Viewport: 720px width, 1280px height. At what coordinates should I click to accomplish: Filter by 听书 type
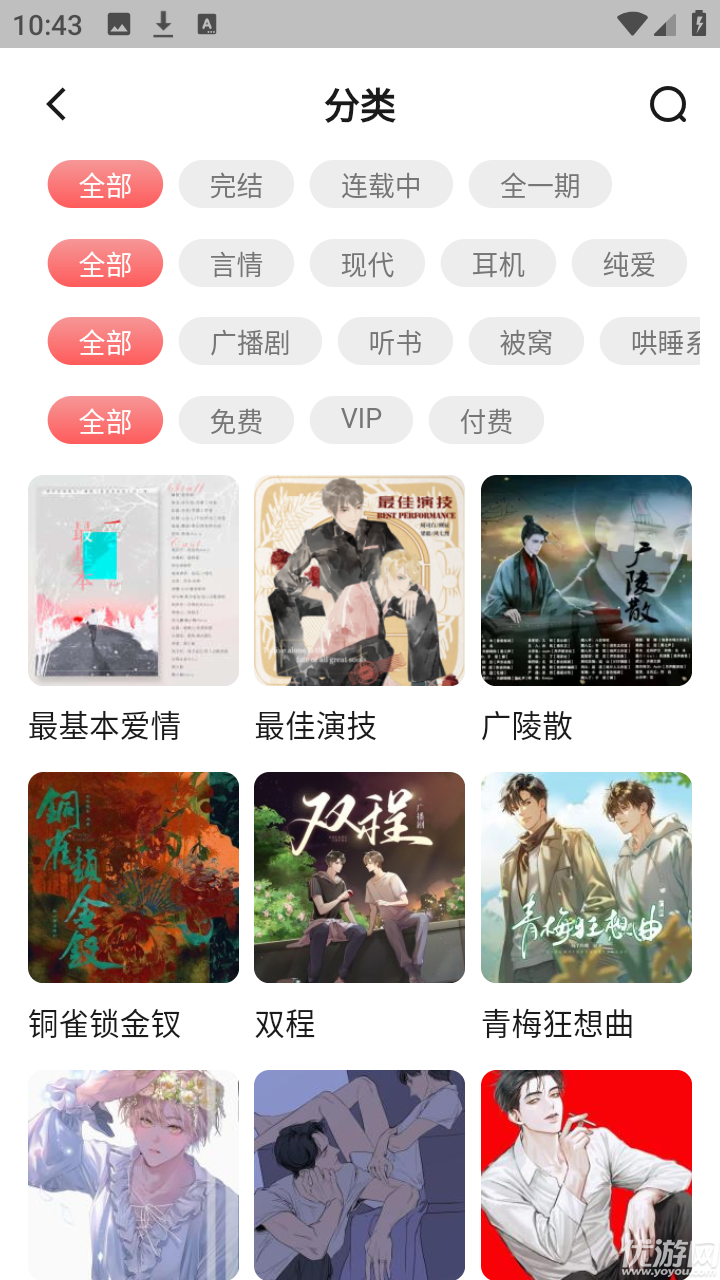tap(395, 342)
